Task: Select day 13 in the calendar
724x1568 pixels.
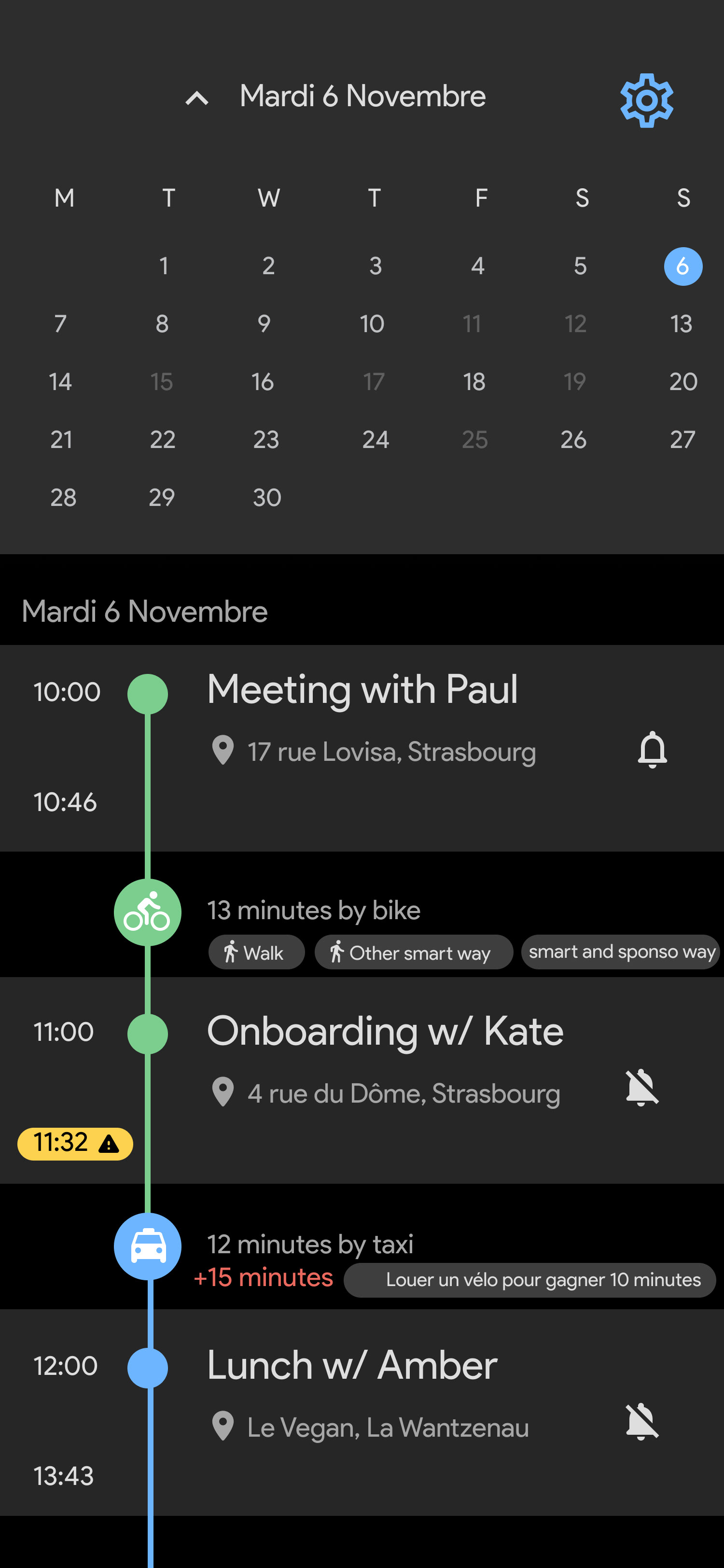Action: pos(681,324)
